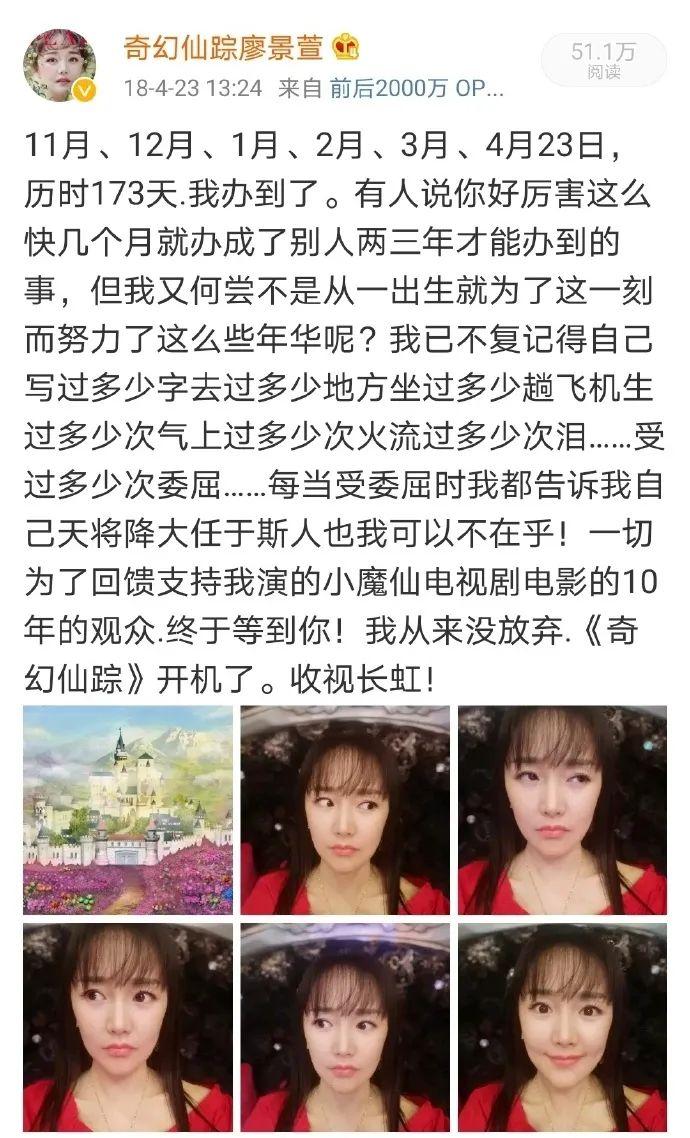
Task: Open 奇幻仙踪廖景萱's profile from the username
Action: (227, 46)
